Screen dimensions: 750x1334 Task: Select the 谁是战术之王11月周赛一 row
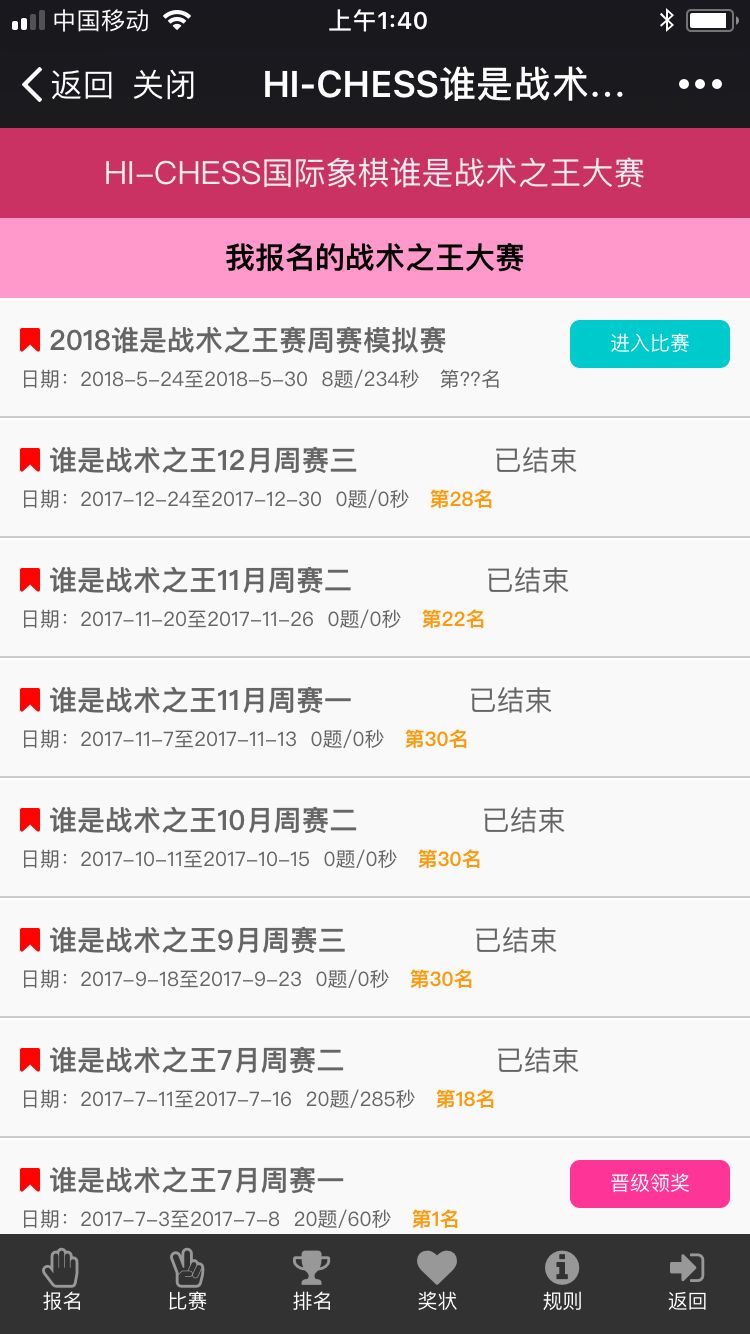(x=375, y=718)
